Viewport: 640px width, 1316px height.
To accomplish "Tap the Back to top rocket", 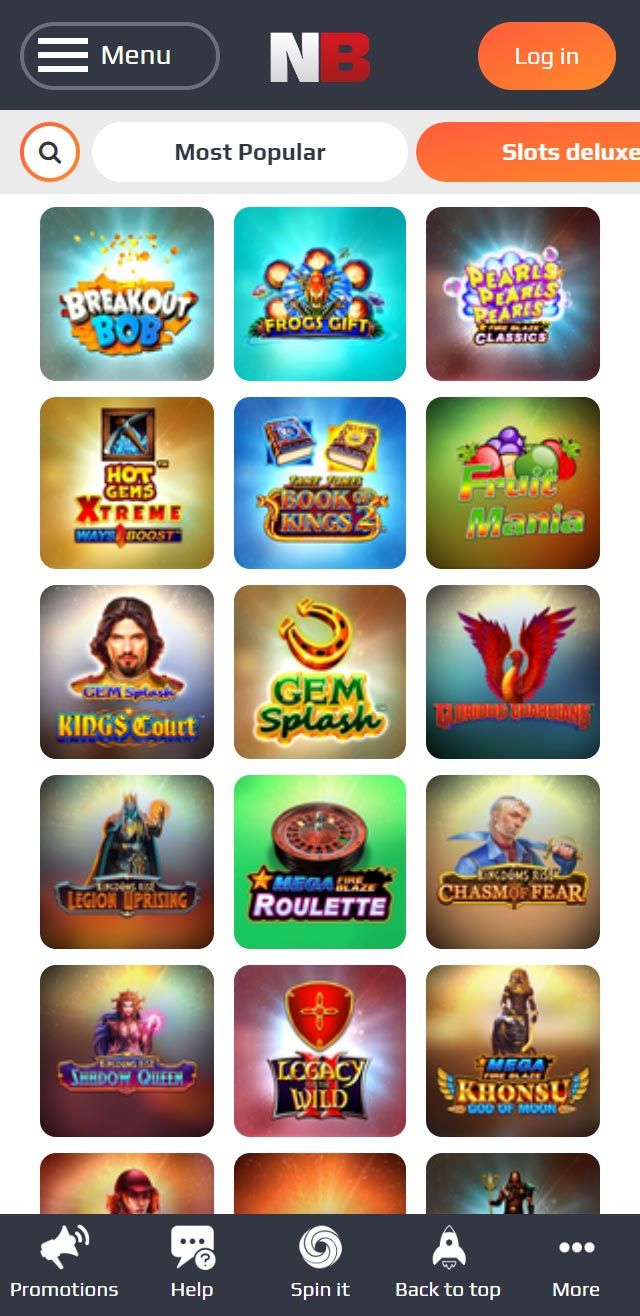I will tap(448, 1265).
